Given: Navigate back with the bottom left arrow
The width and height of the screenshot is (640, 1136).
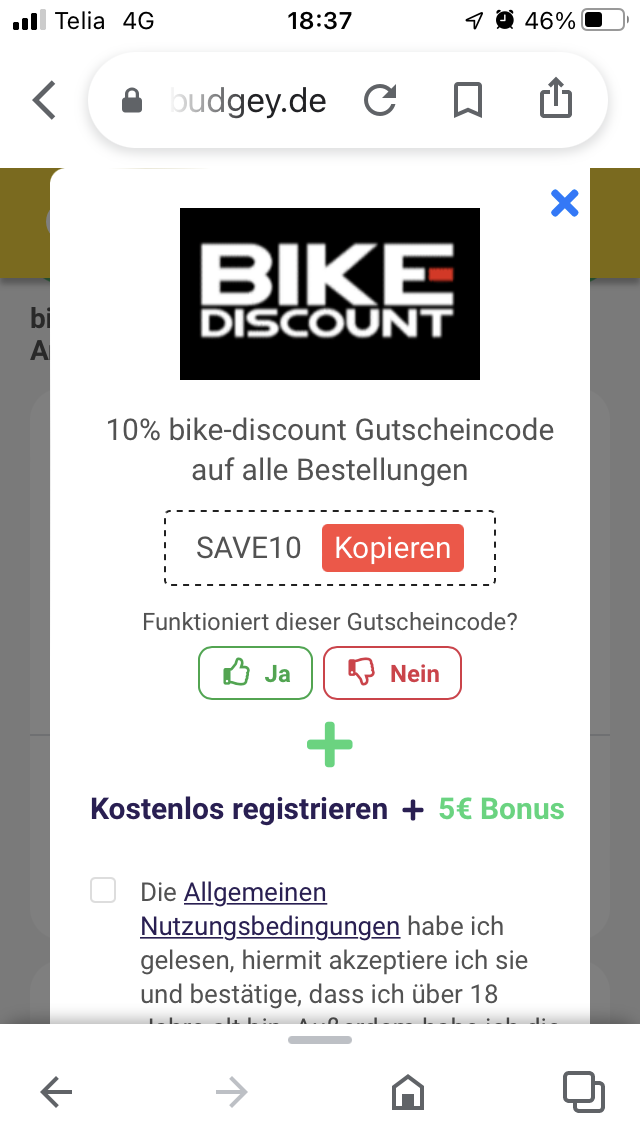Looking at the screenshot, I should coord(57,1092).
